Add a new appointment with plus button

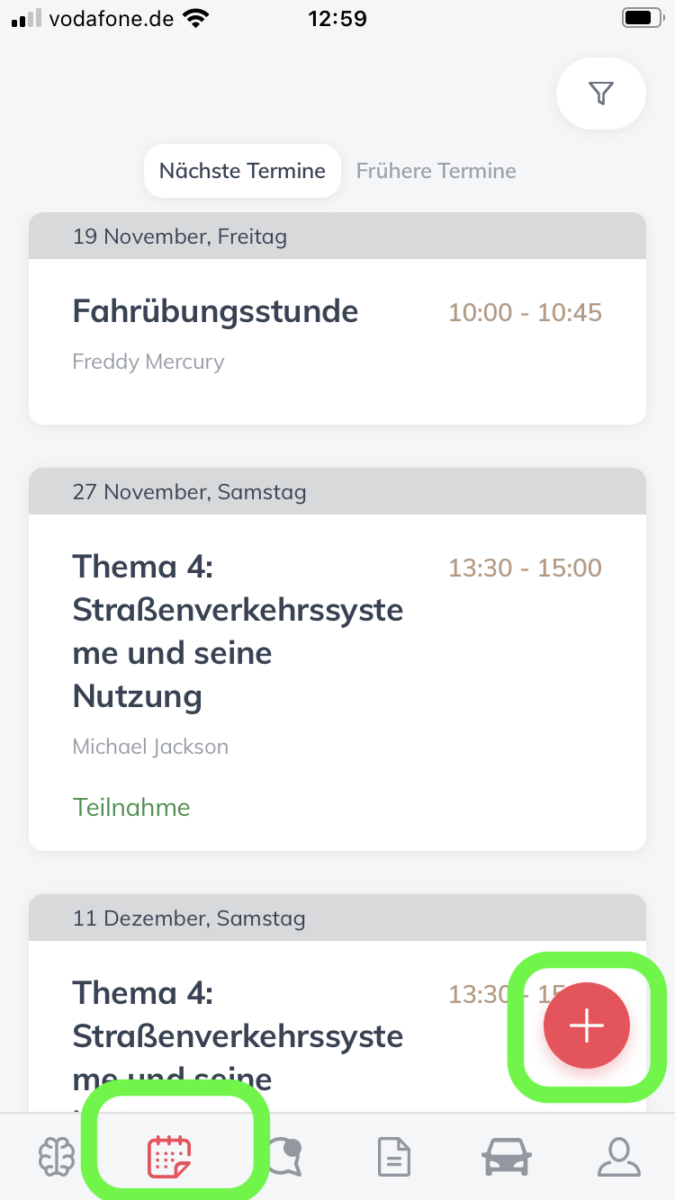(587, 1026)
